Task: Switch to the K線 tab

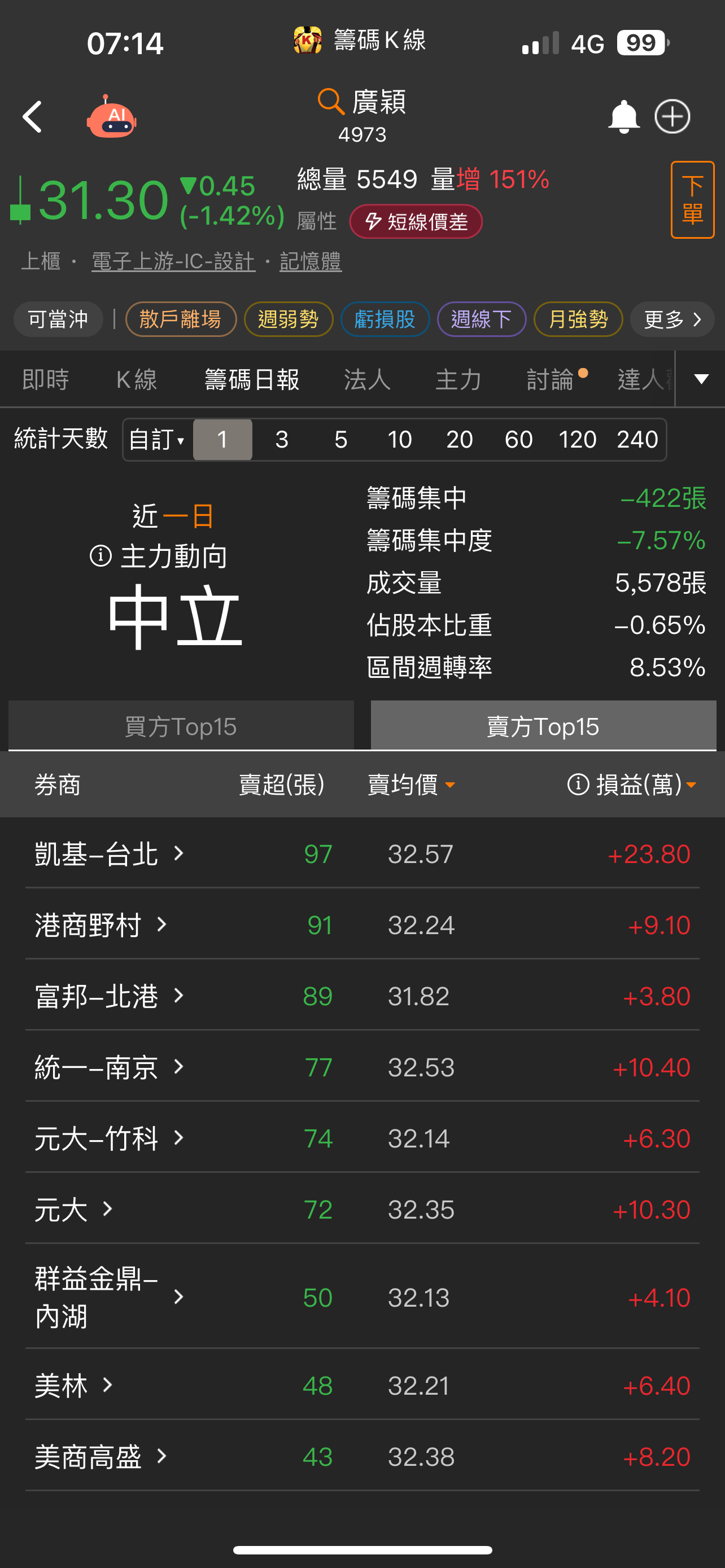Action: (136, 380)
